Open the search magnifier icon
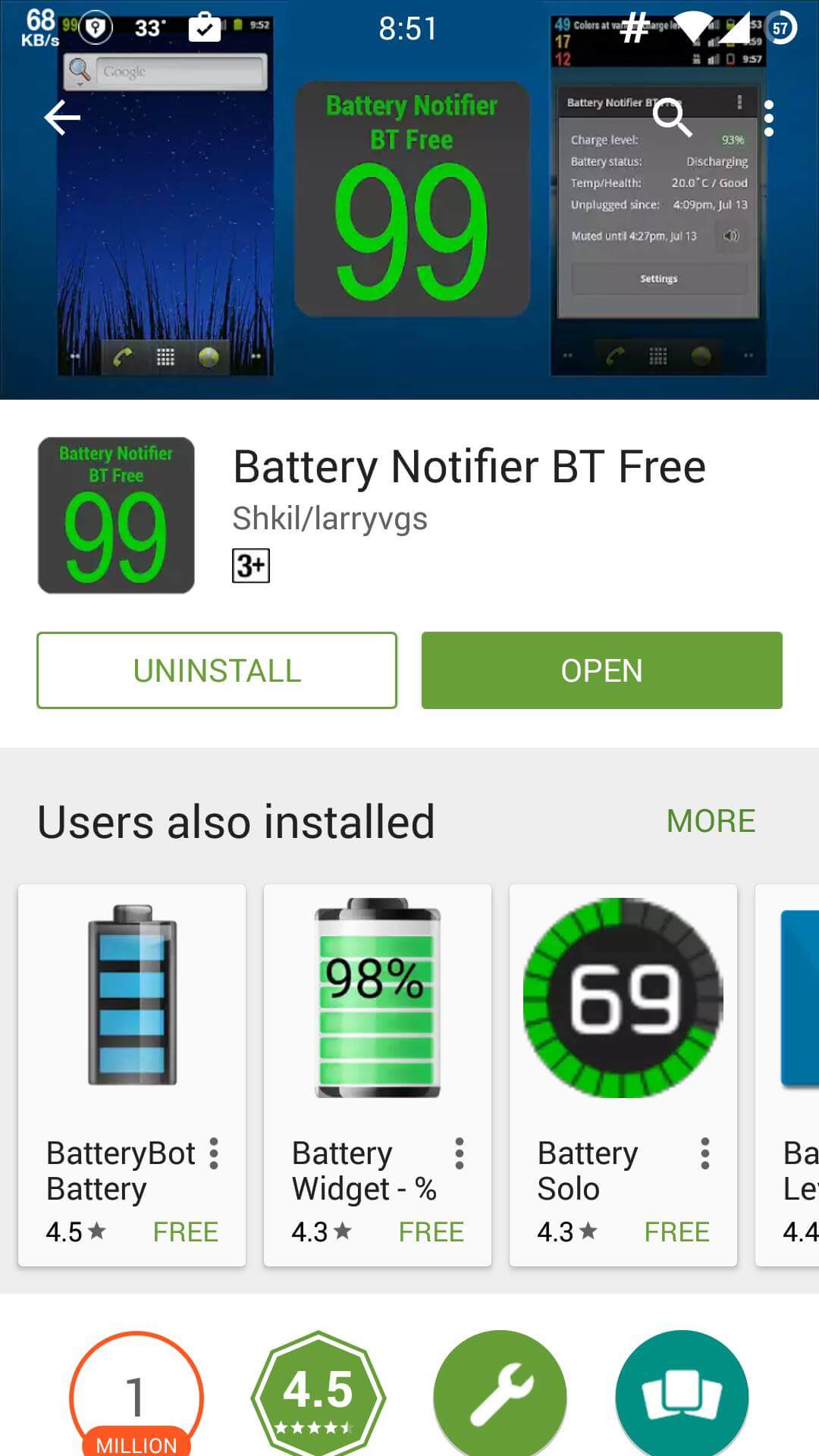This screenshot has height=1456, width=819. [672, 118]
